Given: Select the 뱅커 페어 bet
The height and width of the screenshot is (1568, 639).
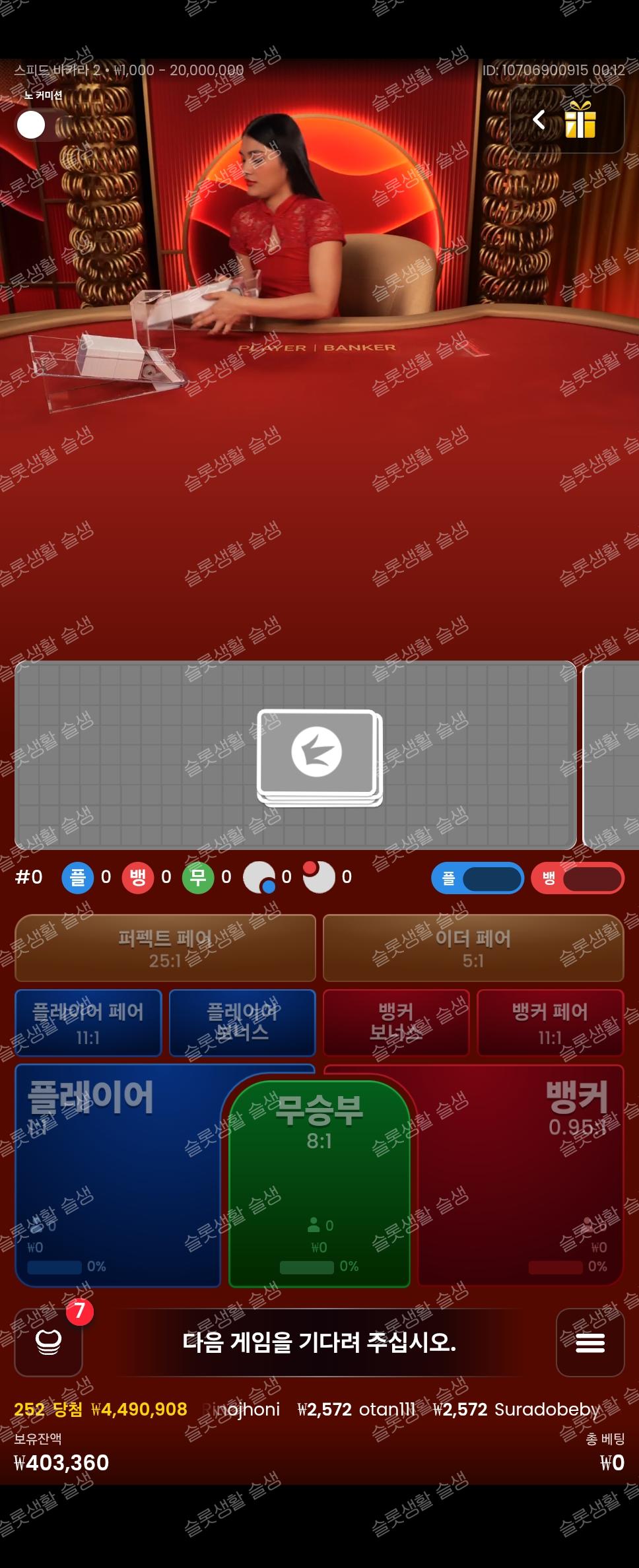Looking at the screenshot, I should (550, 1023).
